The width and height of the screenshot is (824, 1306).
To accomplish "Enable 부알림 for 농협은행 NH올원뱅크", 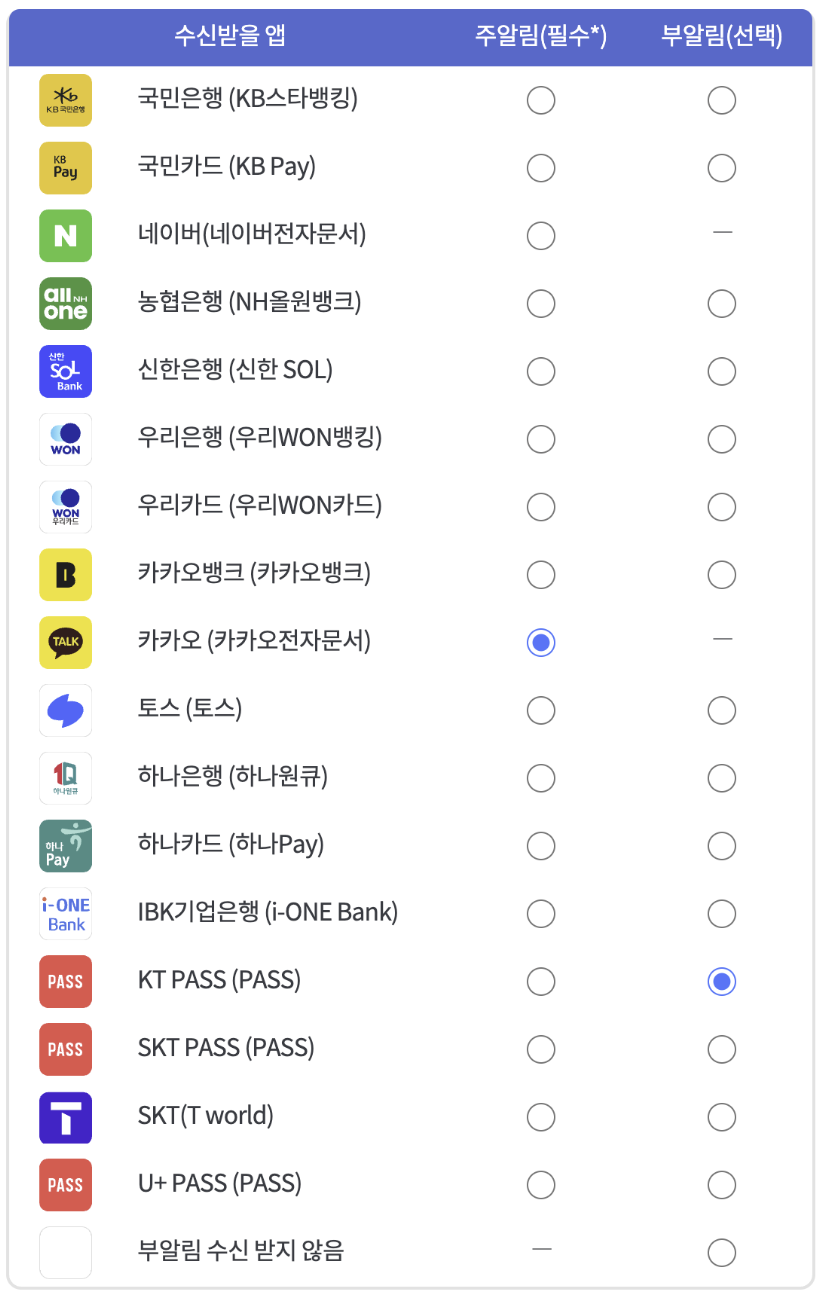I will click(721, 303).
